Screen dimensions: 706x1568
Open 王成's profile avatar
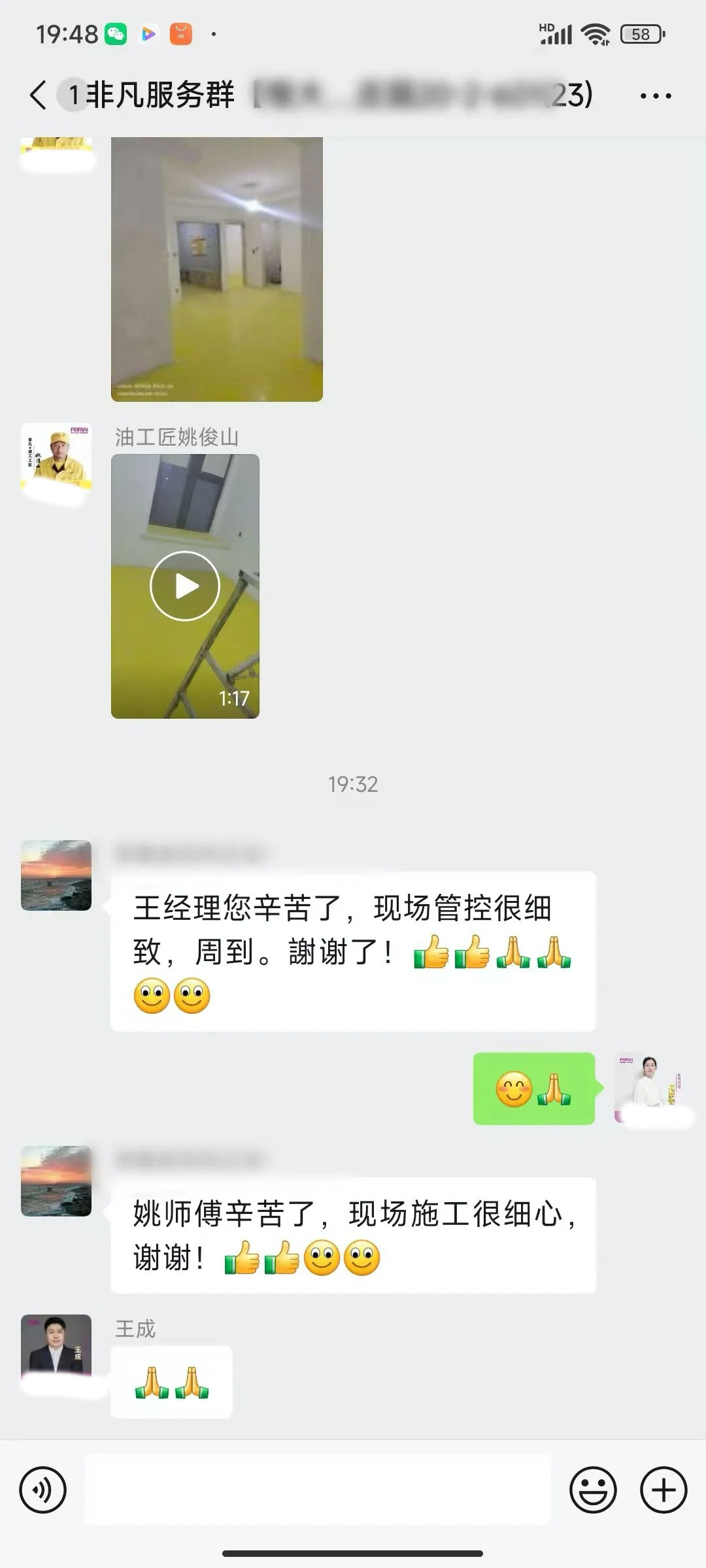[56, 1349]
